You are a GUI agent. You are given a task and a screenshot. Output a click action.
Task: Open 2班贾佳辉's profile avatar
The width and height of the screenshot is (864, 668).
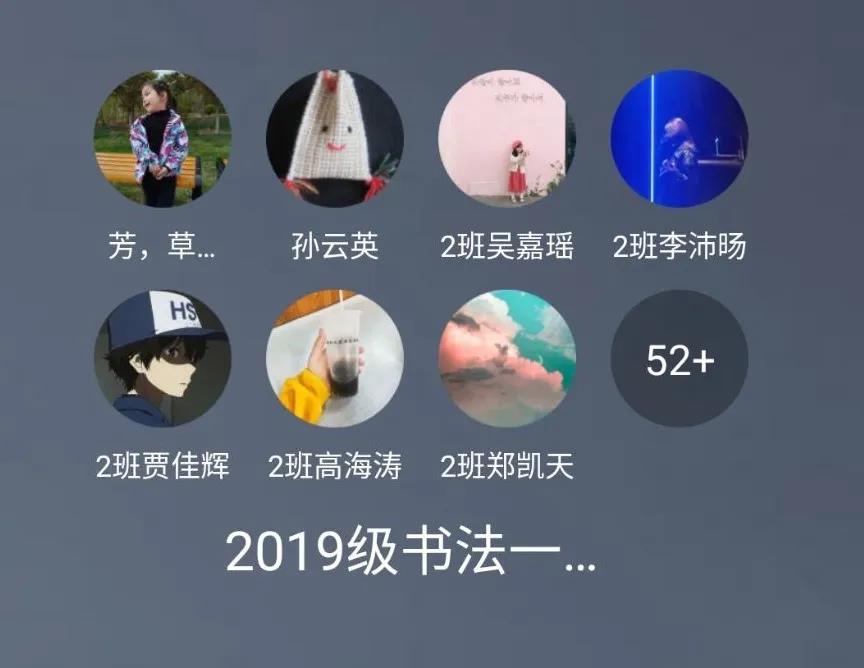pyautogui.click(x=162, y=358)
